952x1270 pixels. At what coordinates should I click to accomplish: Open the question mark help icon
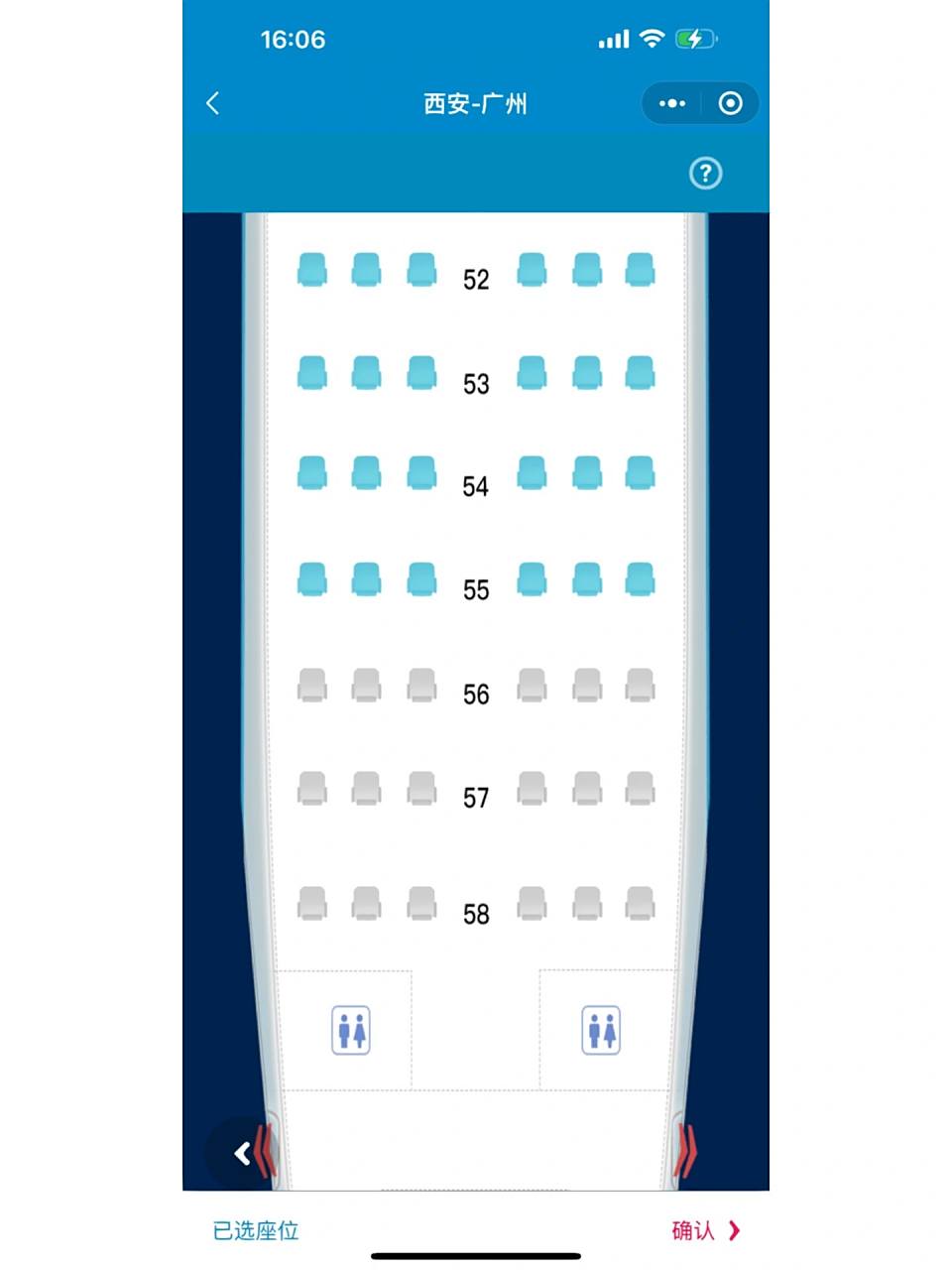tap(705, 174)
